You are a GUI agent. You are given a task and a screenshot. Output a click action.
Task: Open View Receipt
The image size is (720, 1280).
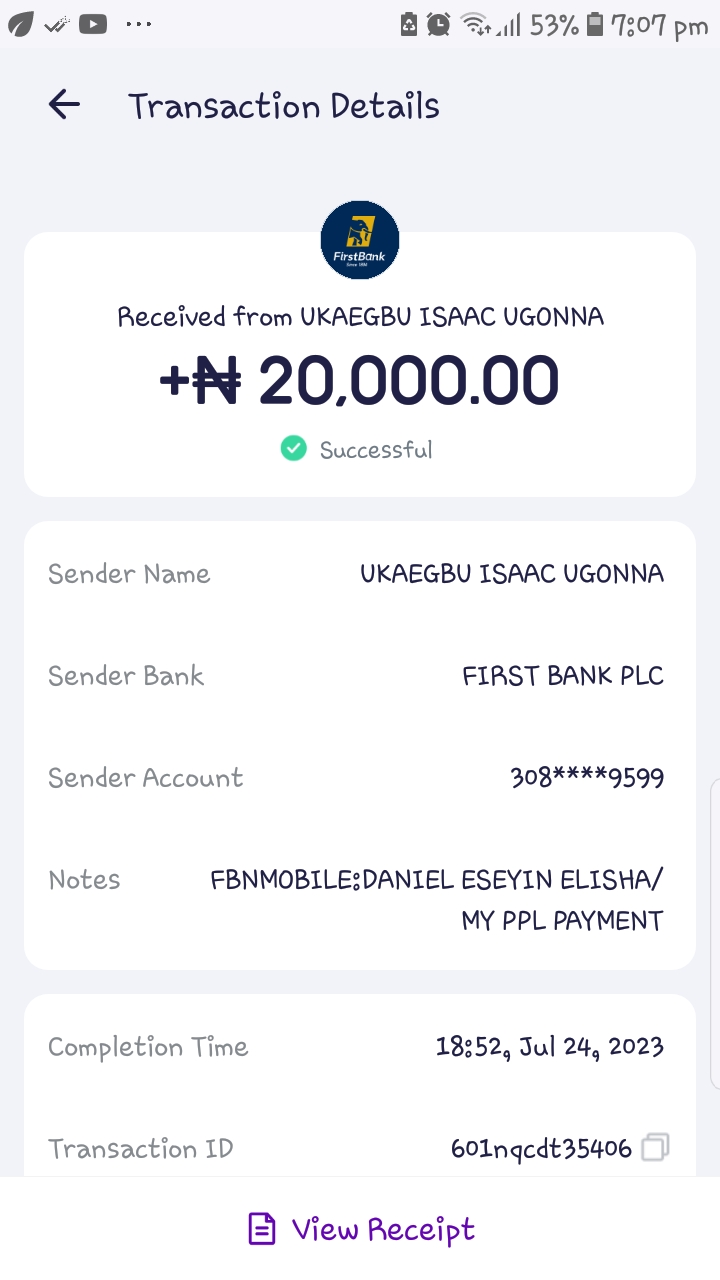point(361,1229)
